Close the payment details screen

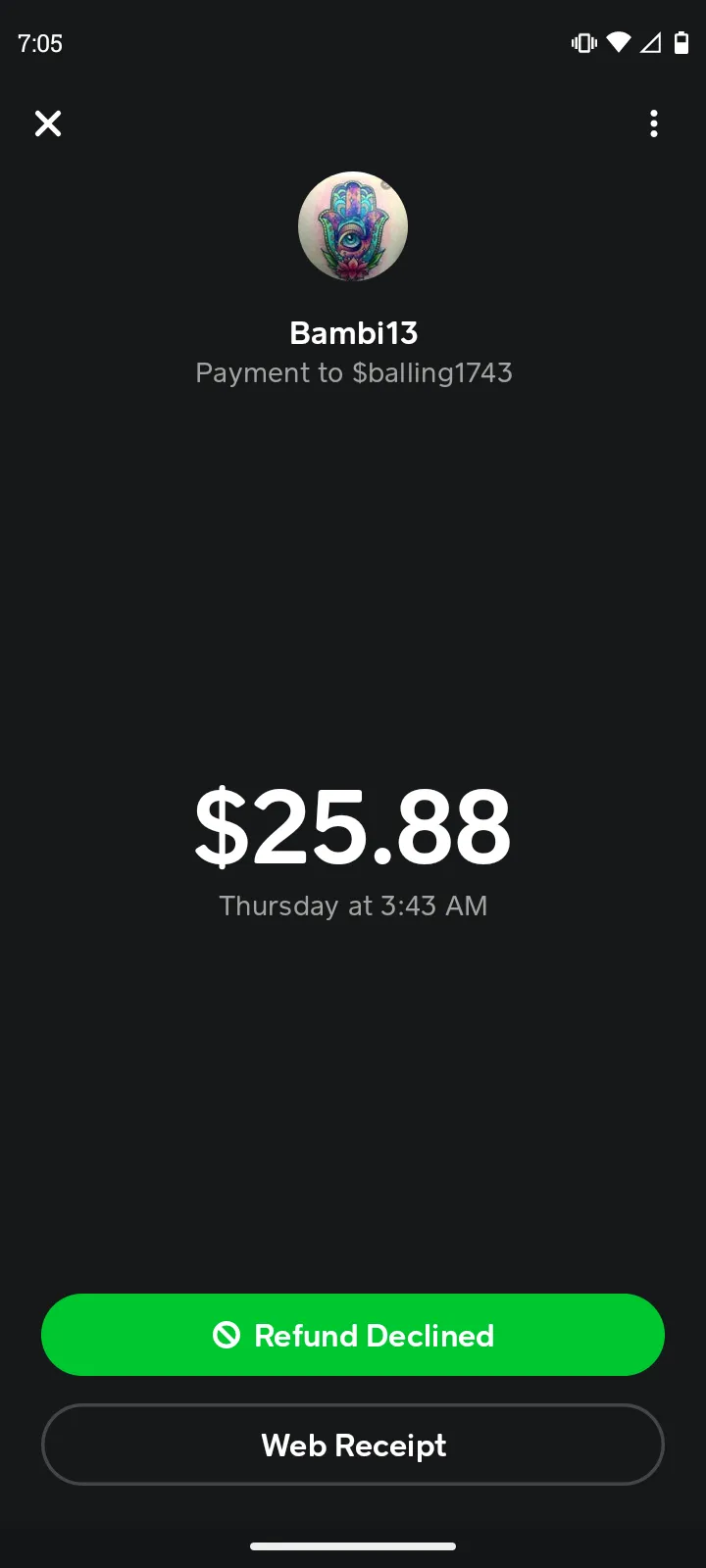pyautogui.click(x=48, y=123)
